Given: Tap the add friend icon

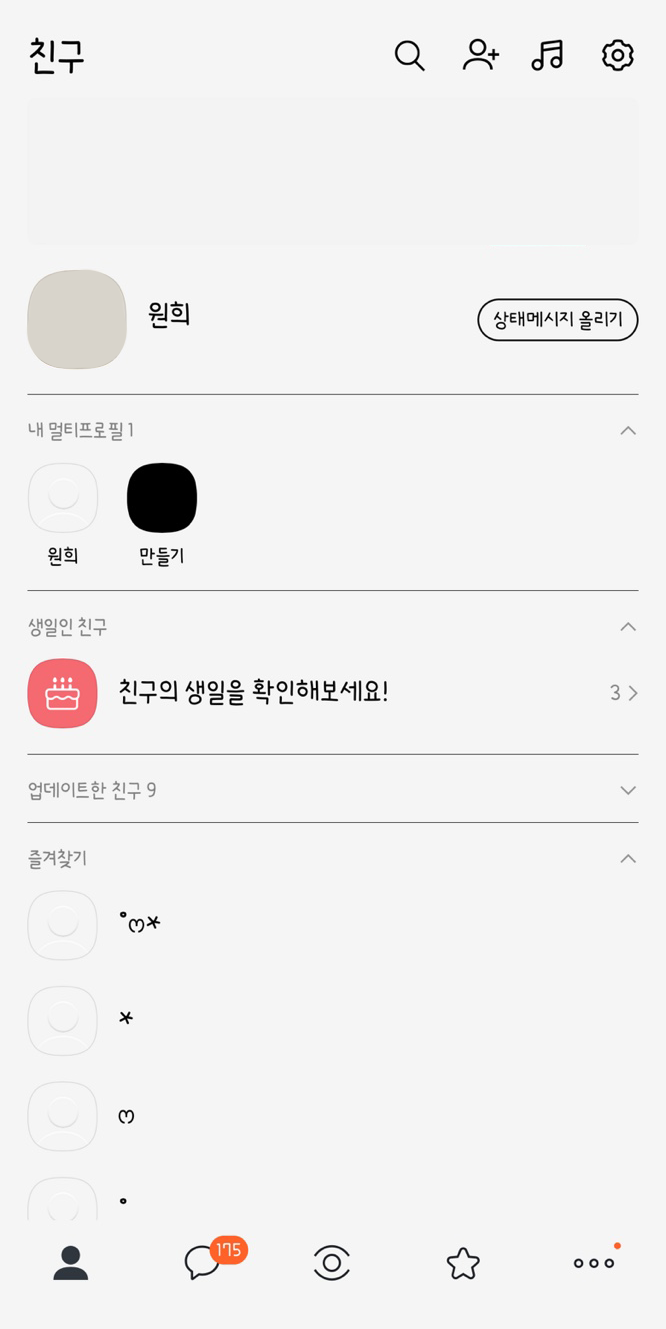Looking at the screenshot, I should 480,55.
